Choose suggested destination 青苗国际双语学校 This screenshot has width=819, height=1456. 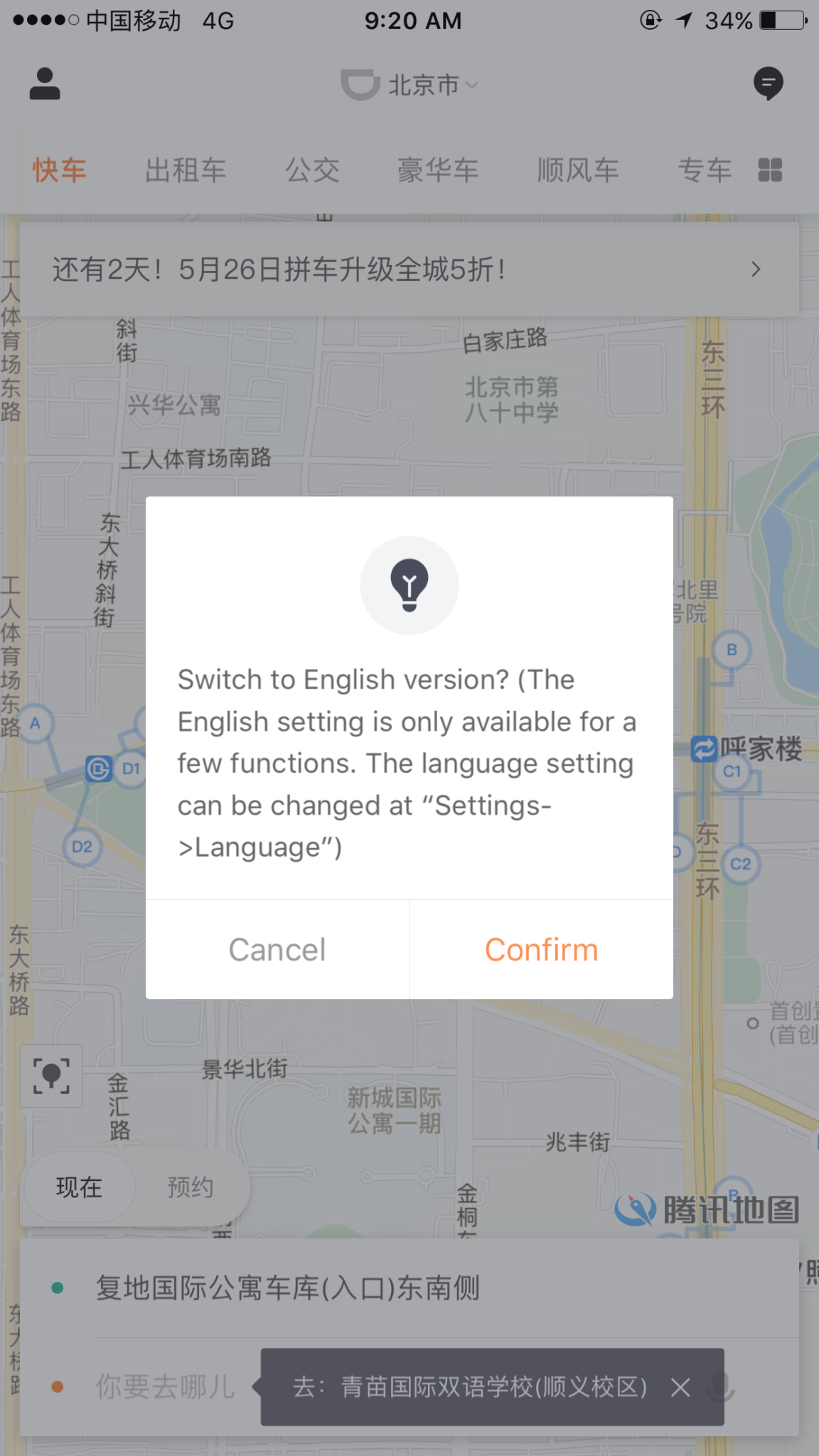coord(469,1387)
